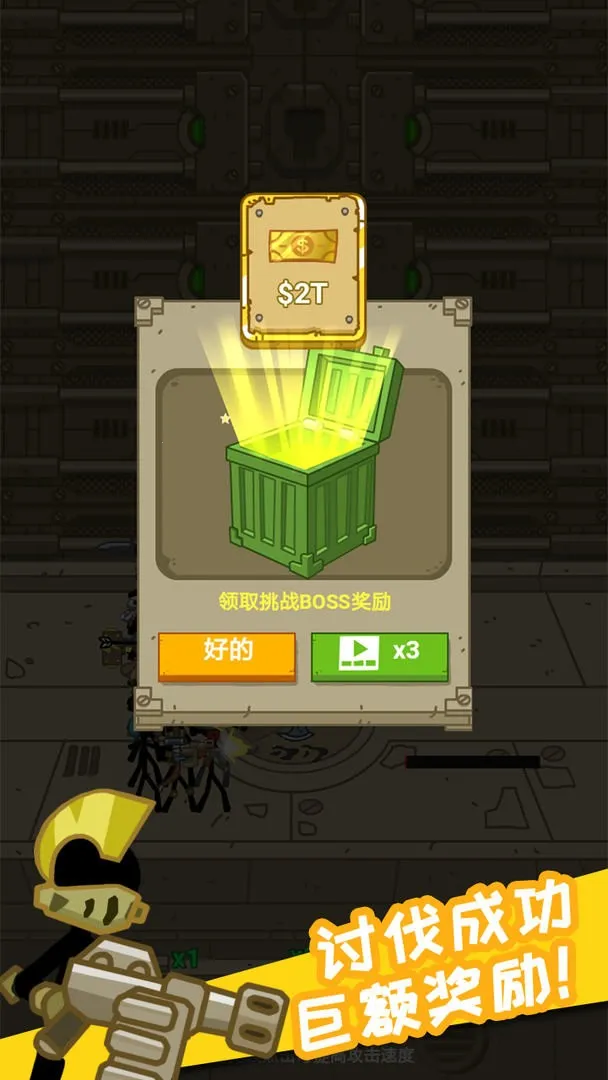This screenshot has height=1080, width=608.
Task: Watch the video for x3 reward
Action: (x=379, y=655)
